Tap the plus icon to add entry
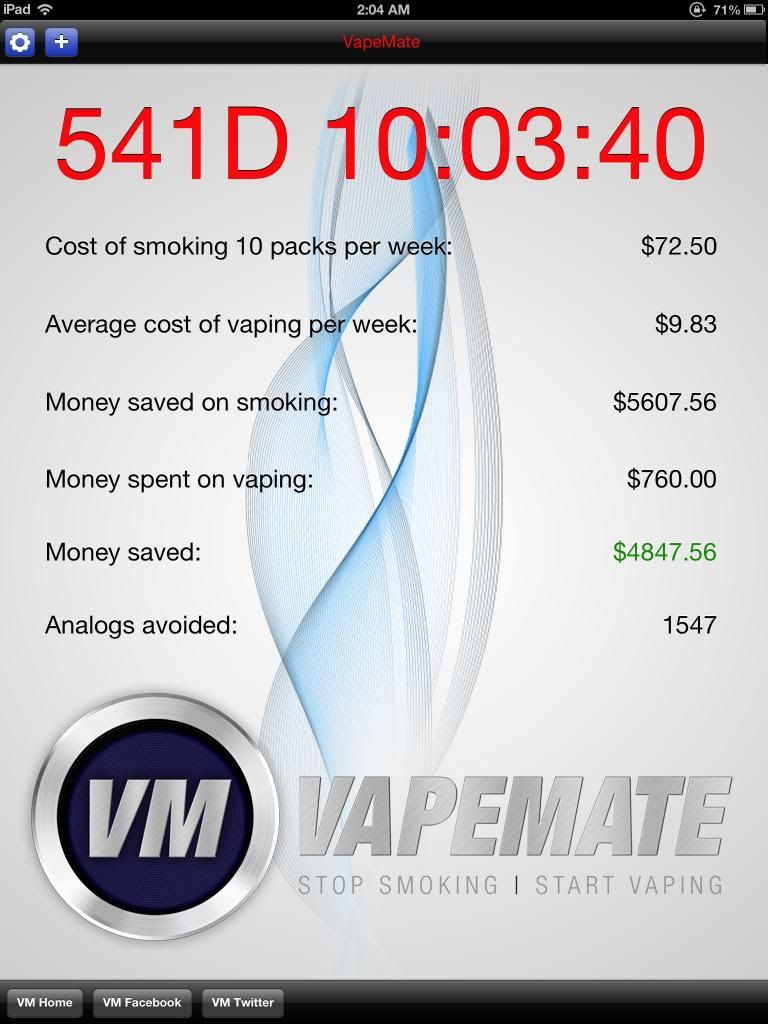The image size is (768, 1024). tap(62, 42)
